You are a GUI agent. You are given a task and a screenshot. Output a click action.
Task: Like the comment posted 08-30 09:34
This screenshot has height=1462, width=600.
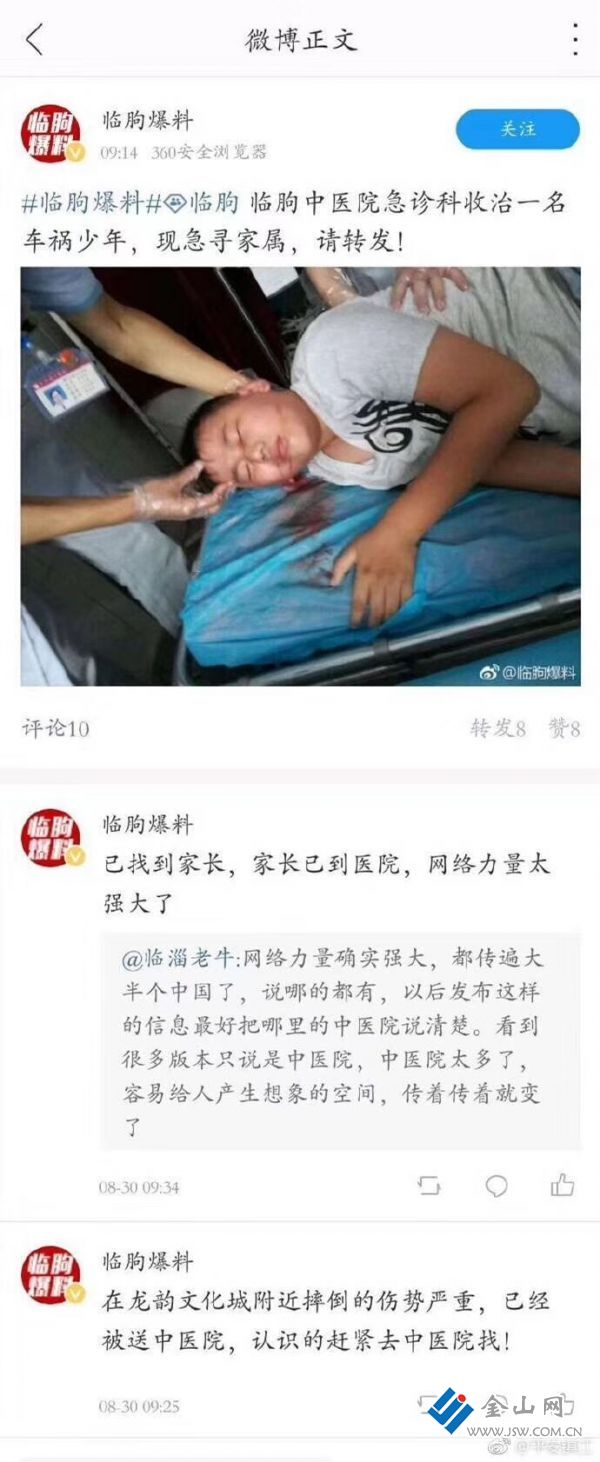(562, 1186)
